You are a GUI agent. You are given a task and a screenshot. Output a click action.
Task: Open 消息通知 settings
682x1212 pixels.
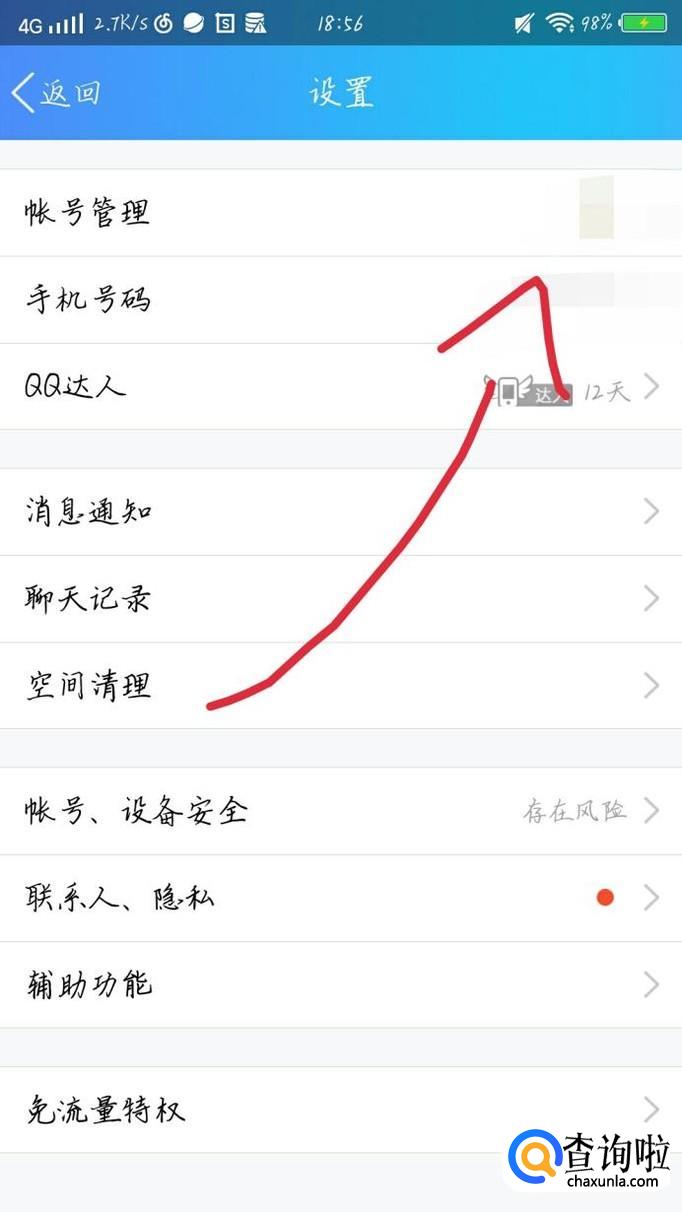point(88,512)
